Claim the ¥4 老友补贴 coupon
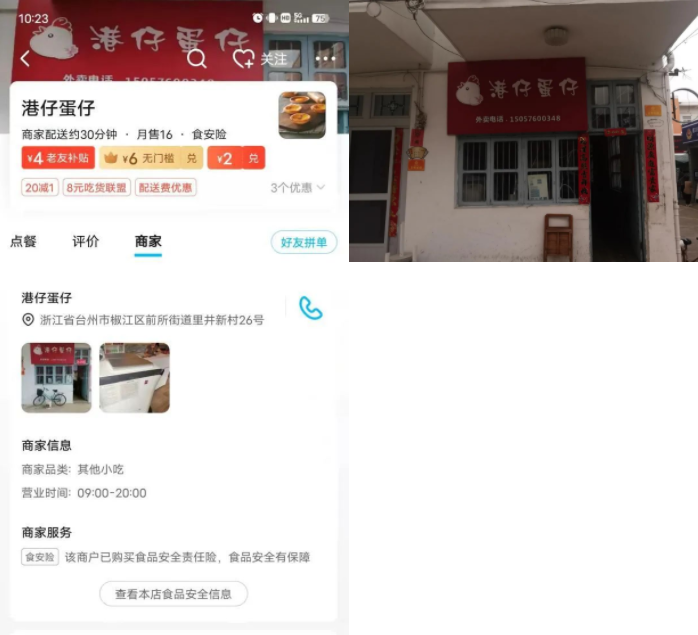The height and width of the screenshot is (635, 698). point(58,158)
